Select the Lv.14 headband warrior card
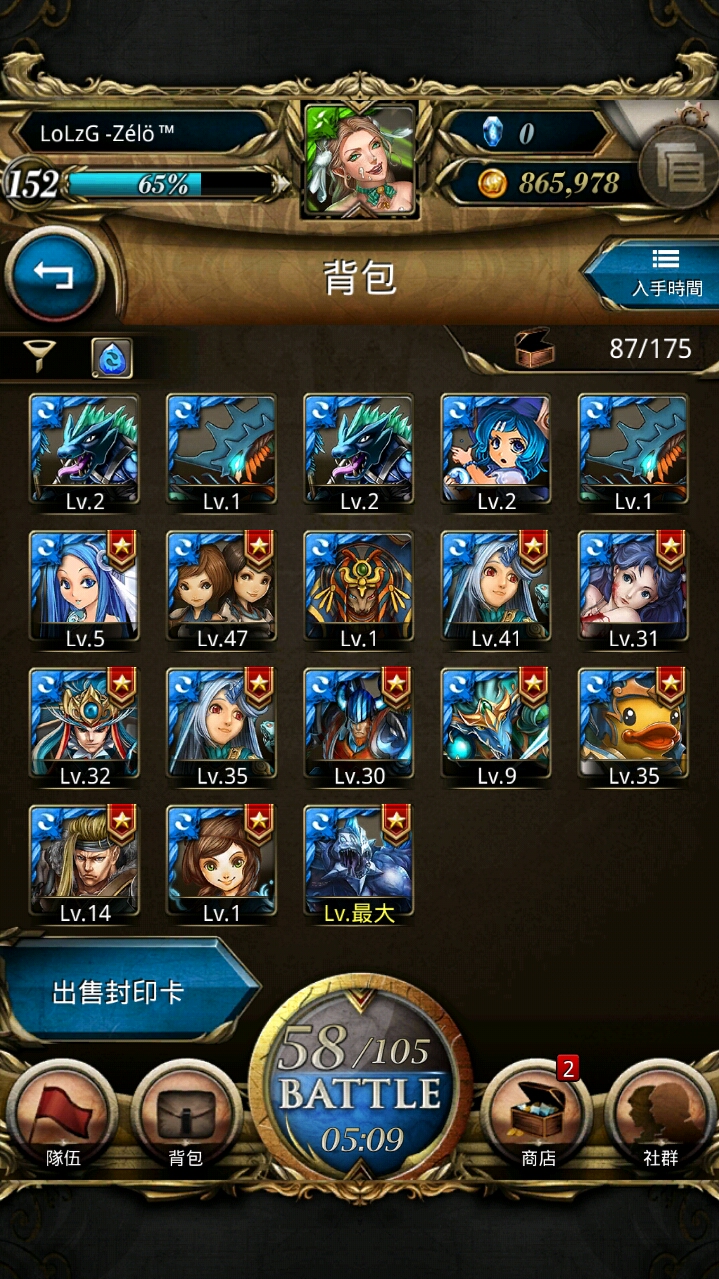 click(84, 861)
